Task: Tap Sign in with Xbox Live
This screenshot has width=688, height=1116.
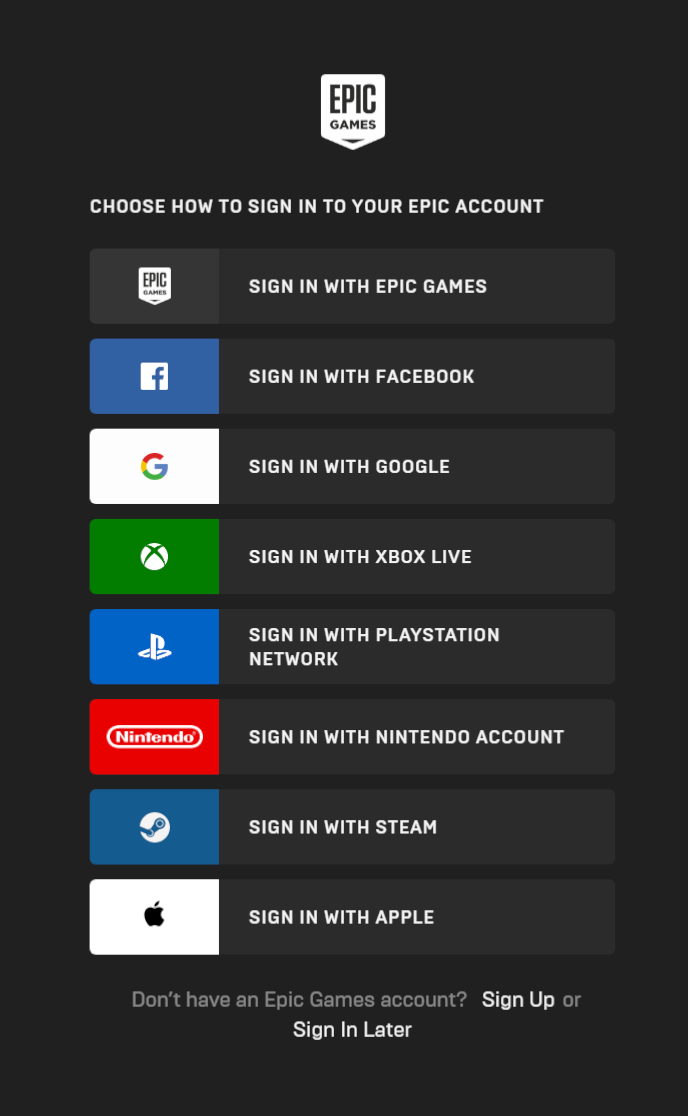Action: pyautogui.click(x=352, y=556)
